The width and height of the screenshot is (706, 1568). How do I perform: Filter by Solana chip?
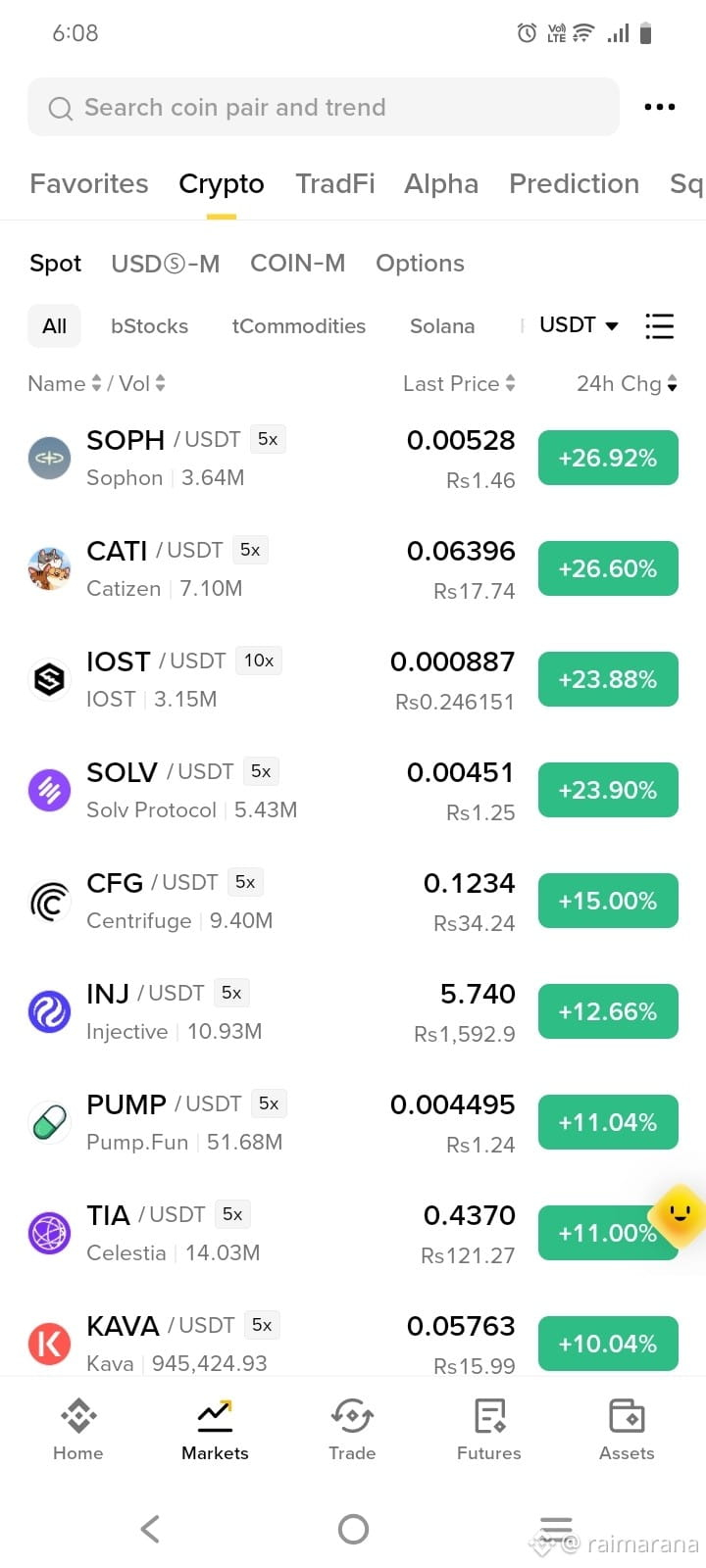(x=442, y=326)
